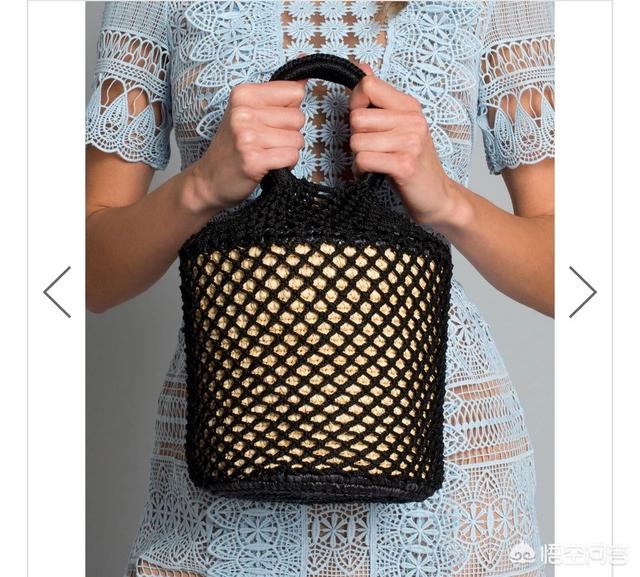Show the next product image

tap(582, 292)
